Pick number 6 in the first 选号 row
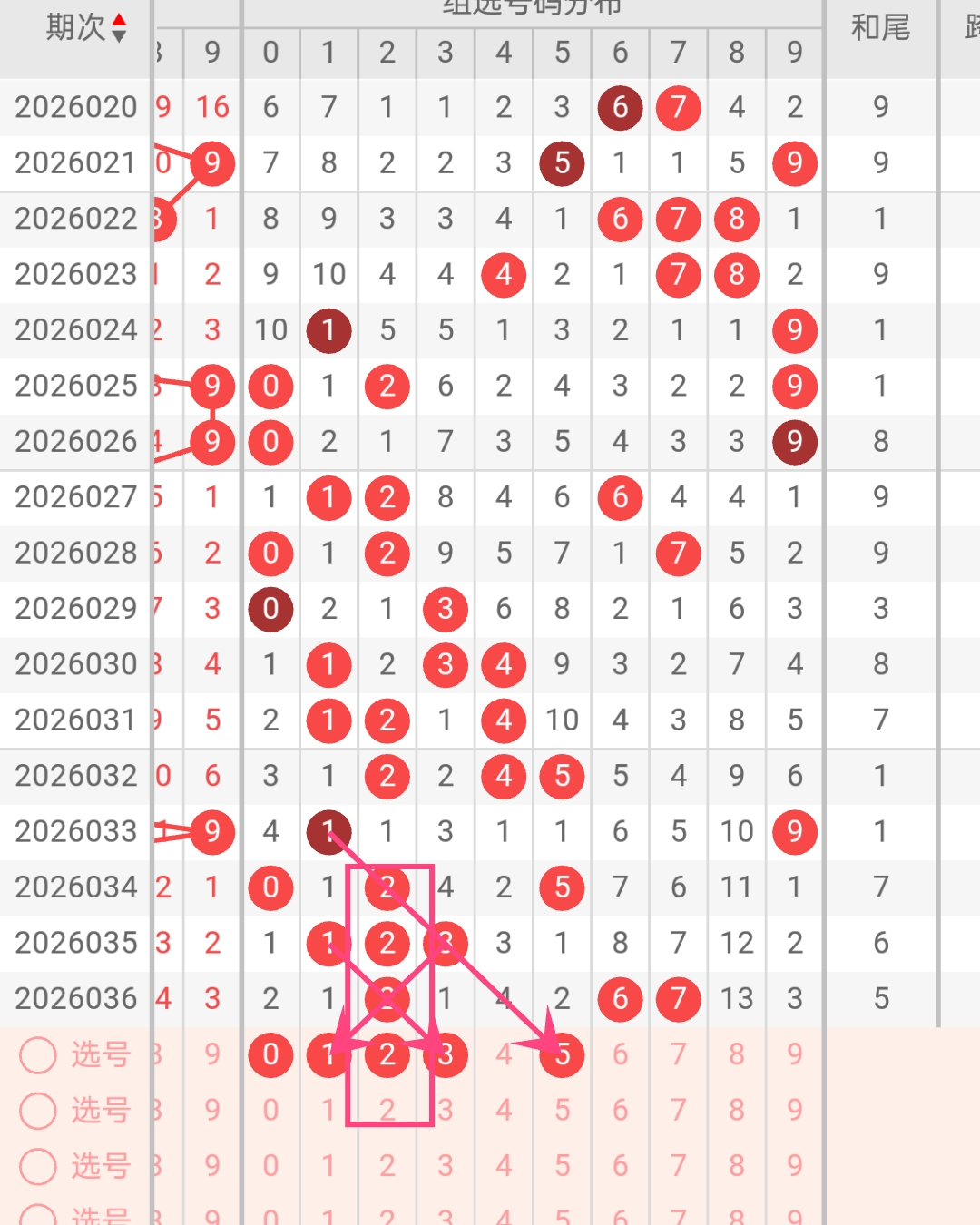This screenshot has width=980, height=1225. coord(620,1054)
